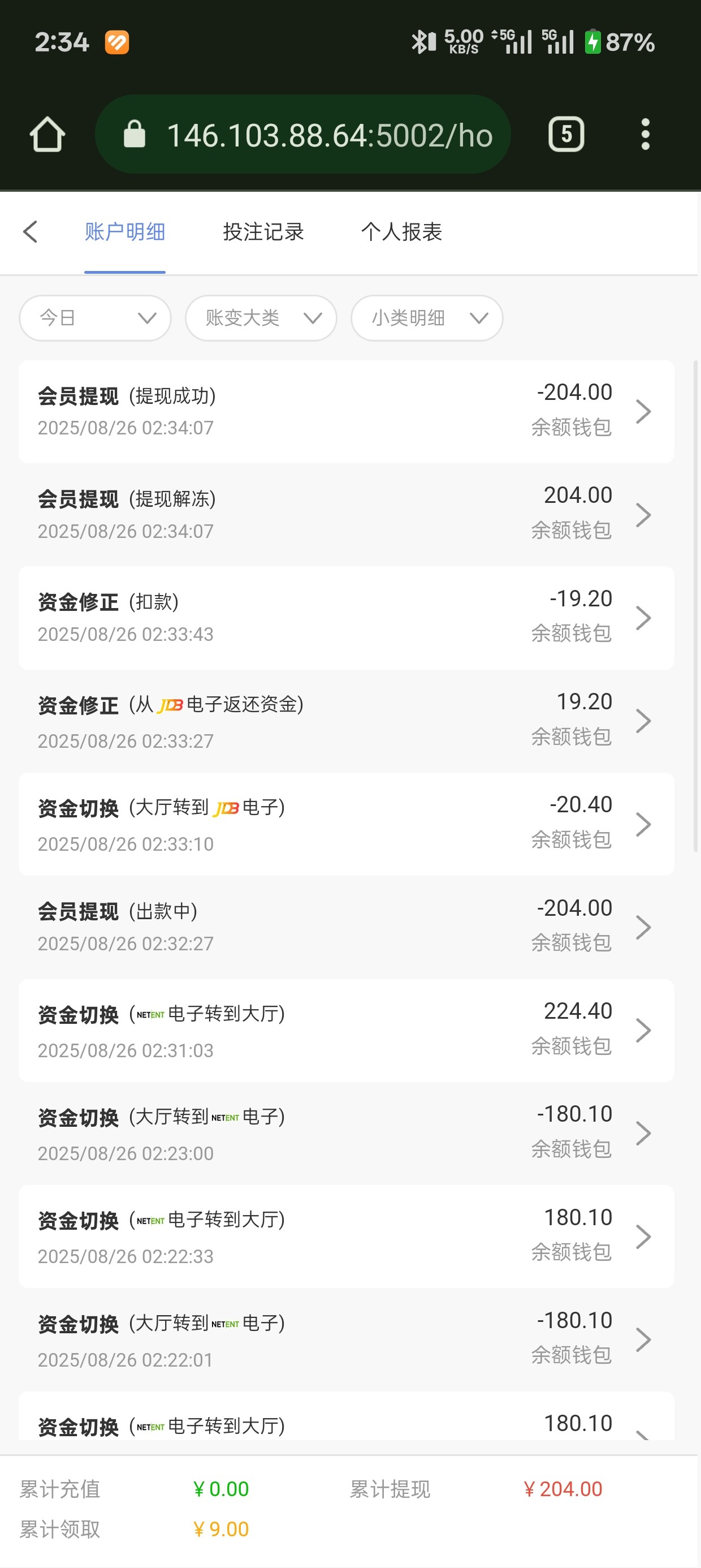The height and width of the screenshot is (1568, 701).
Task: Open the 会员提现 (提现成功) record
Action: point(345,411)
